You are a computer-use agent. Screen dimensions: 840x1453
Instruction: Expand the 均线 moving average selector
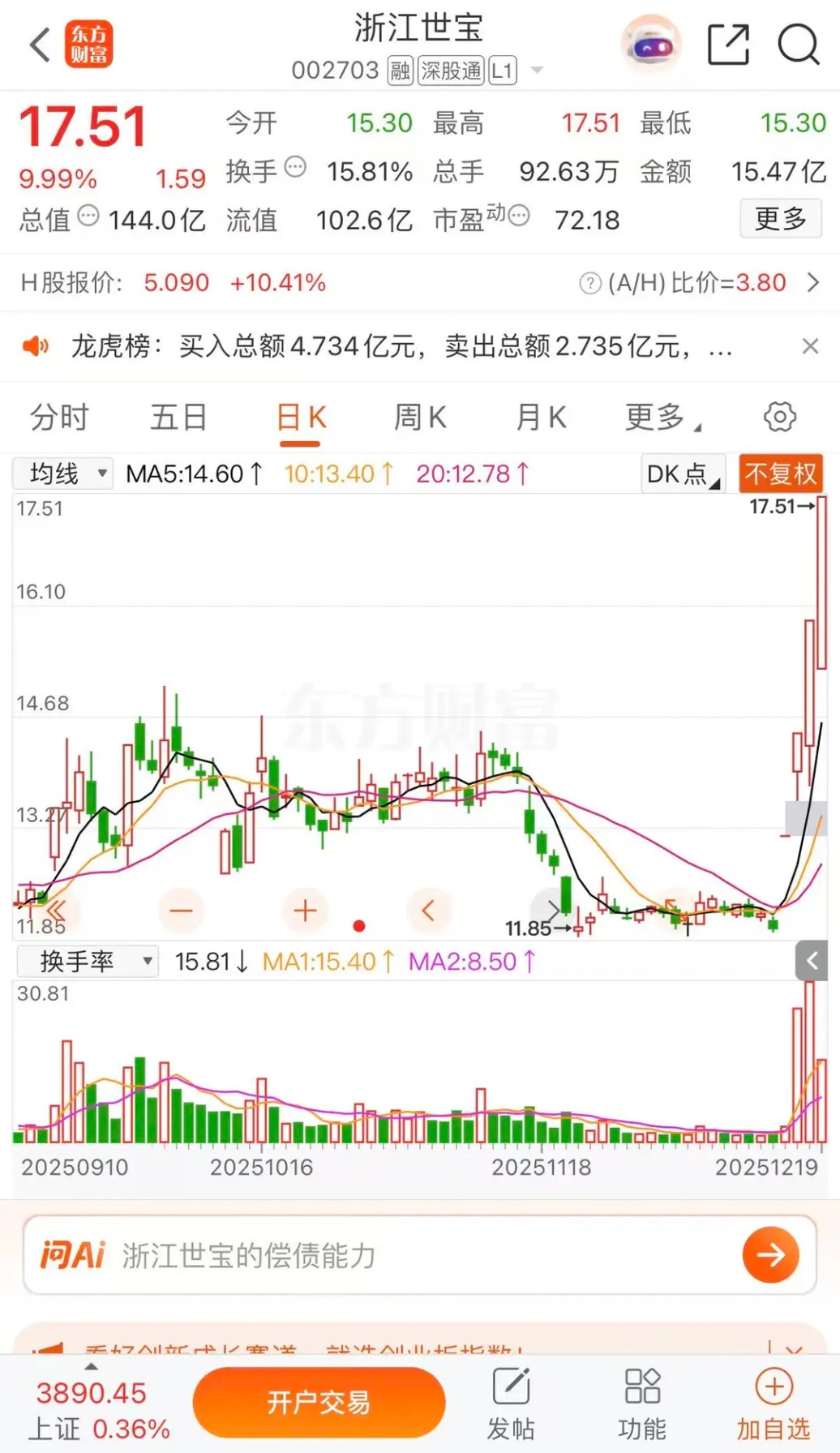[62, 474]
